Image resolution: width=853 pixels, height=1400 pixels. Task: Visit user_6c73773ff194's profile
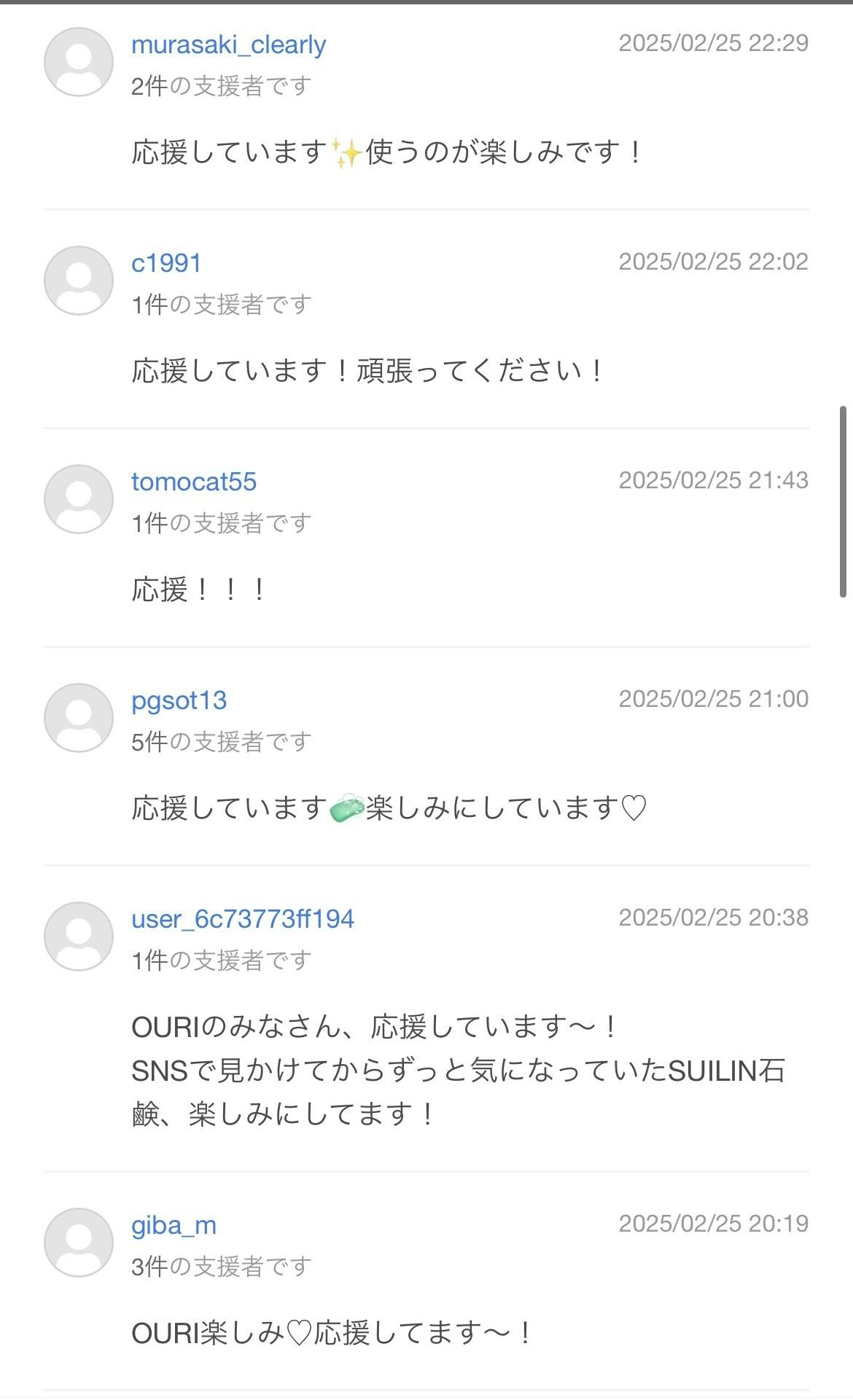point(243,919)
